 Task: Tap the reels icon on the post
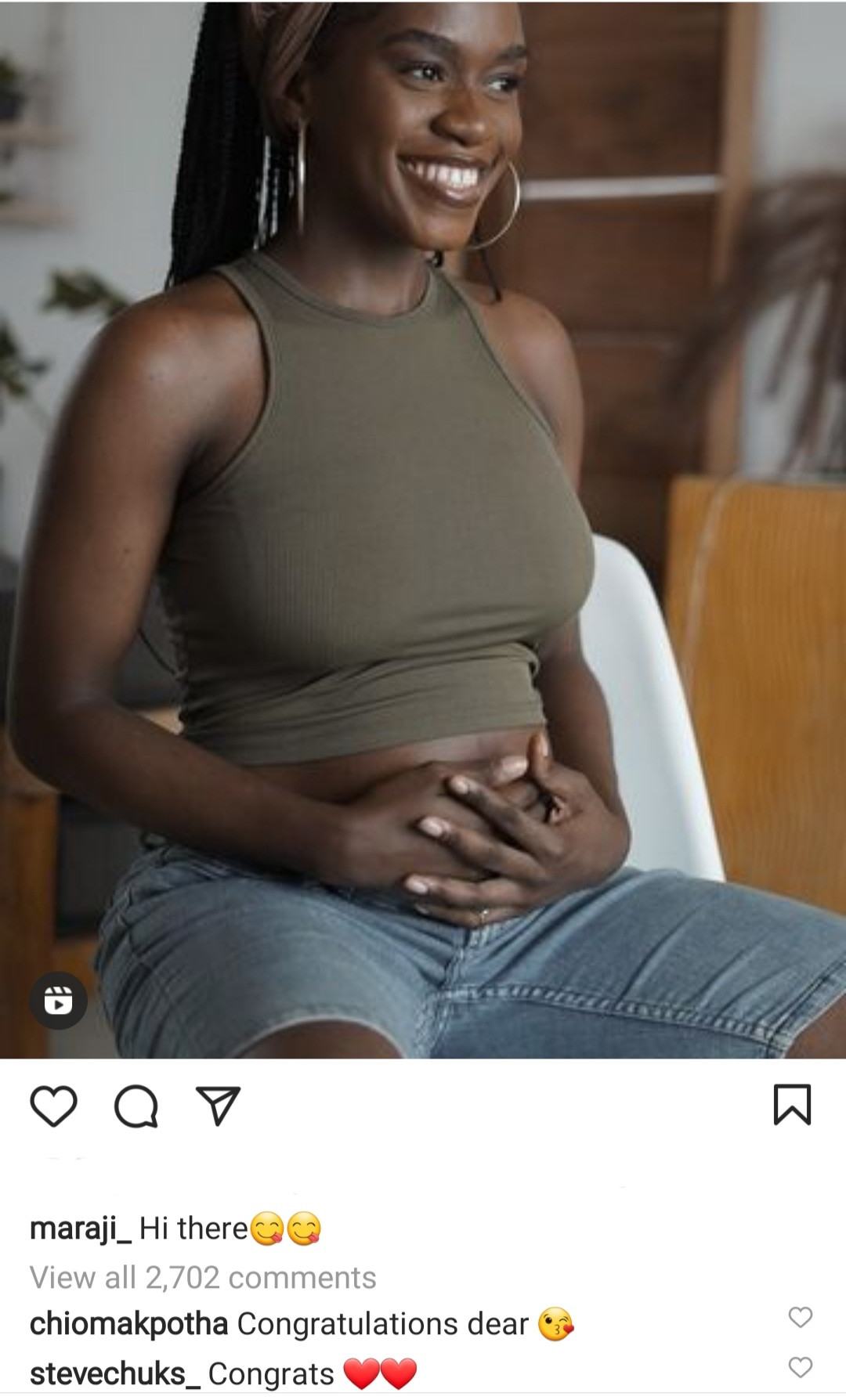[x=58, y=1001]
